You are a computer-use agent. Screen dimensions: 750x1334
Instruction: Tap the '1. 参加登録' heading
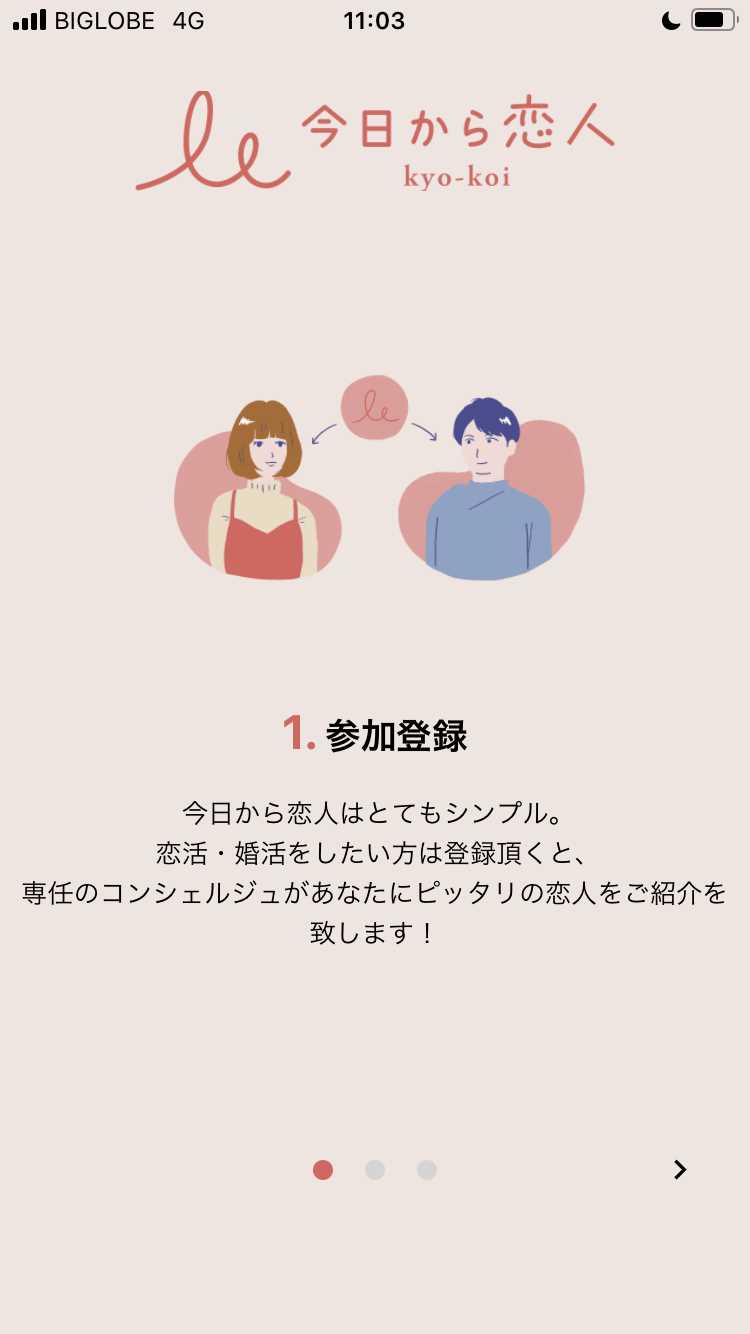coord(376,733)
